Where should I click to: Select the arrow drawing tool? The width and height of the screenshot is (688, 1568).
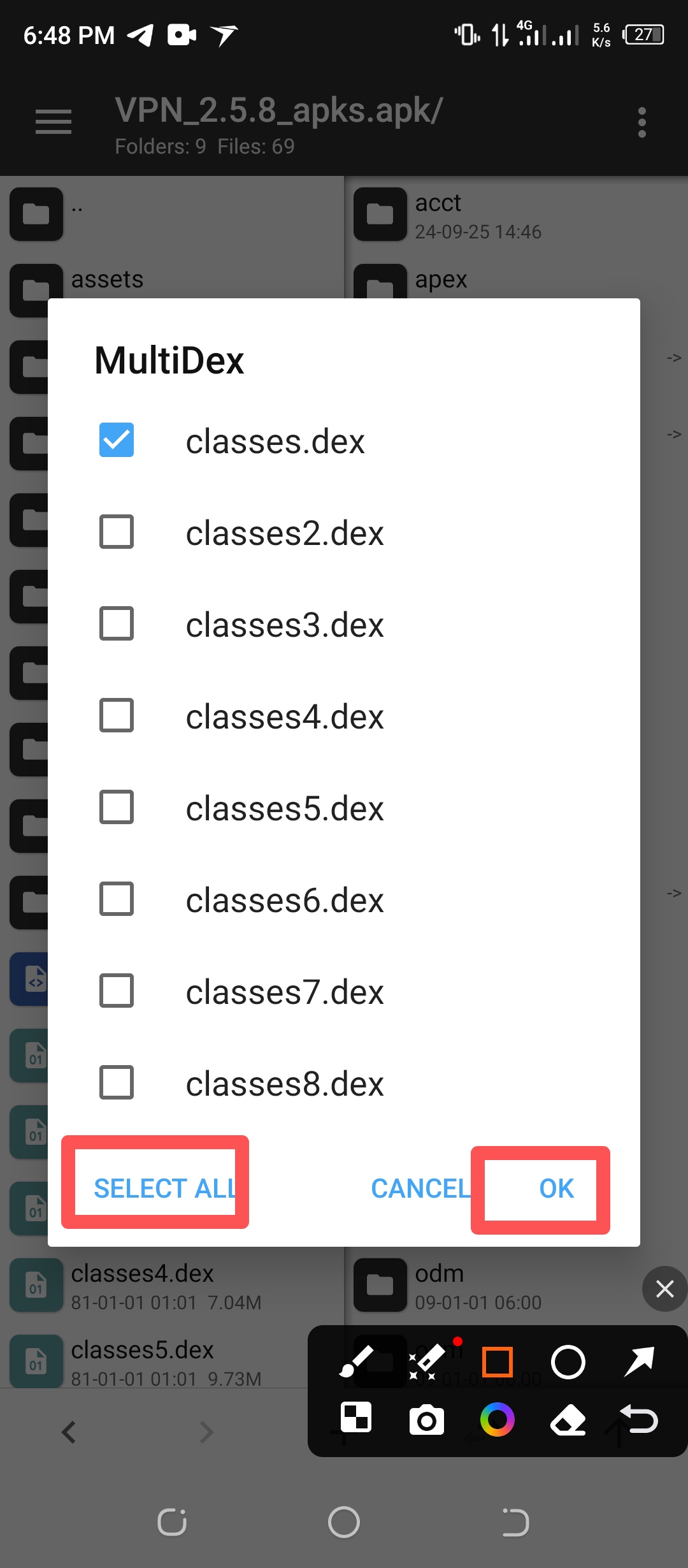[639, 1363]
